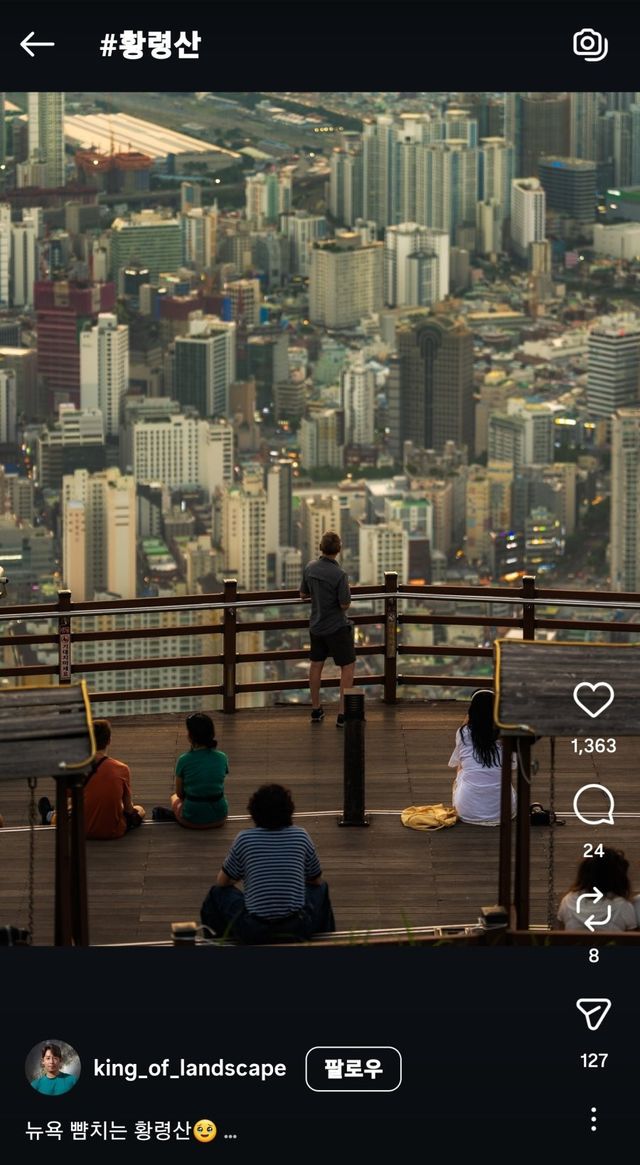Open king_of_landscape's profile picture

coord(53,1068)
